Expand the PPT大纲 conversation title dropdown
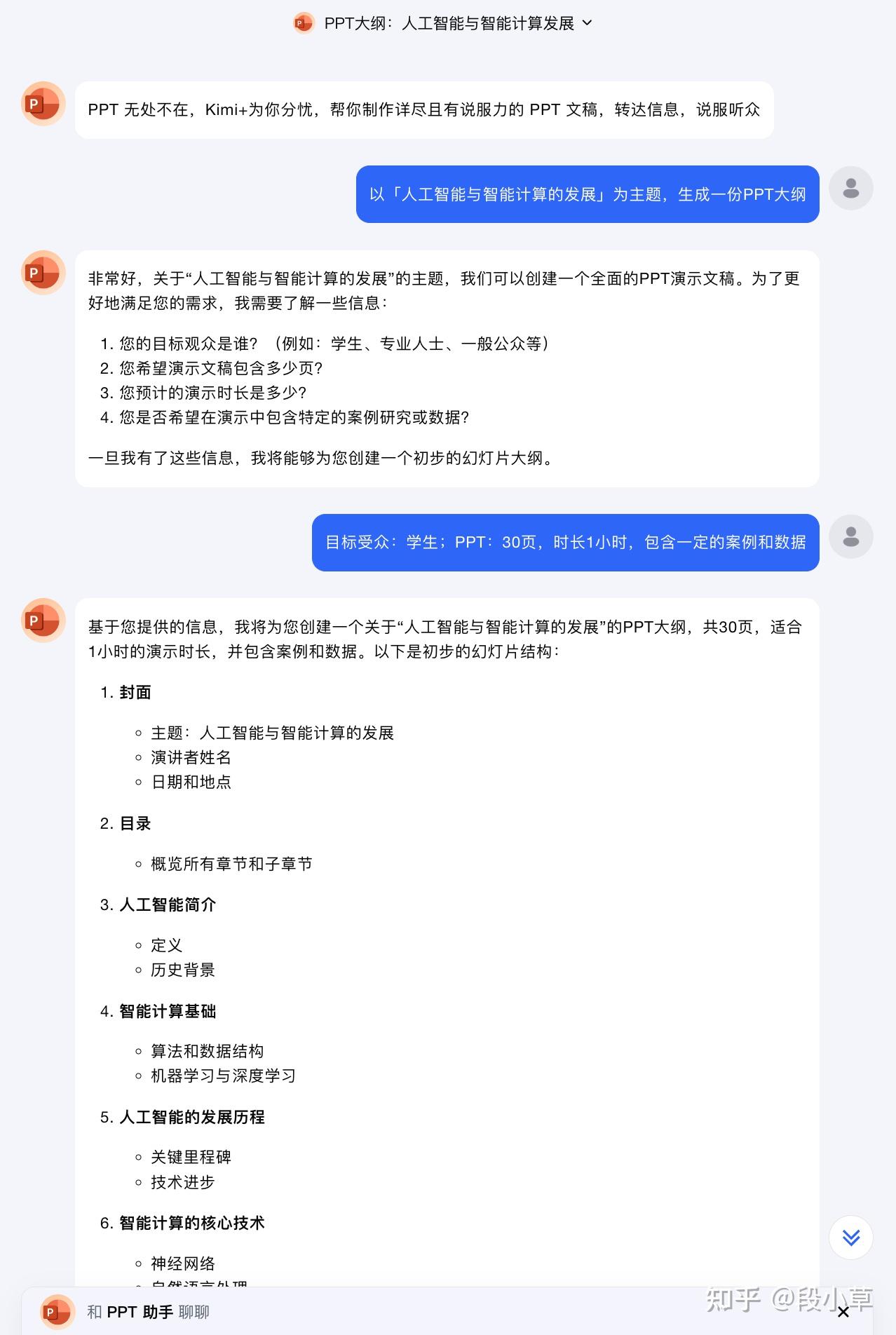The image size is (896, 1335). (587, 23)
